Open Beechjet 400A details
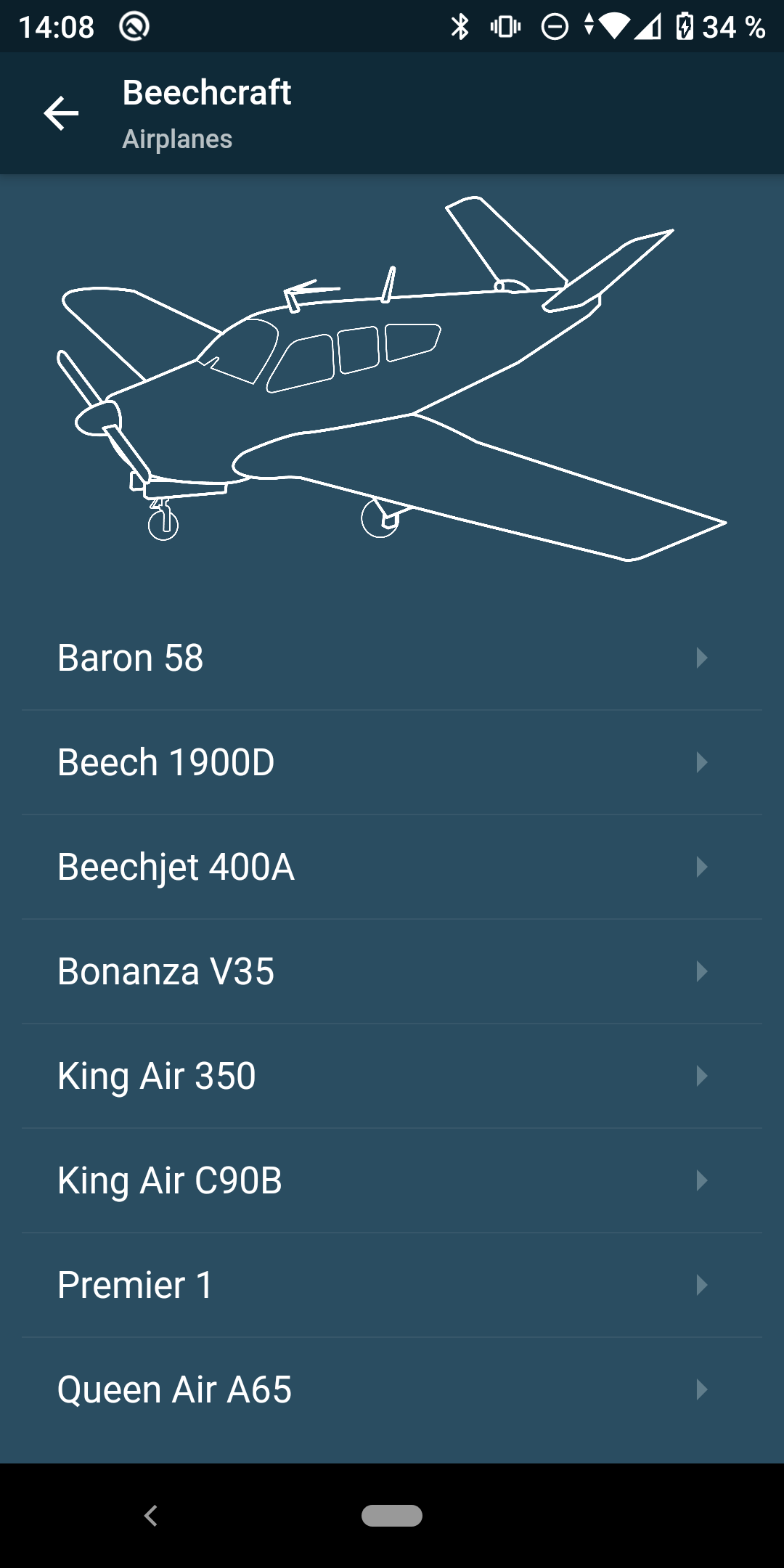The image size is (784, 1568). [392, 867]
